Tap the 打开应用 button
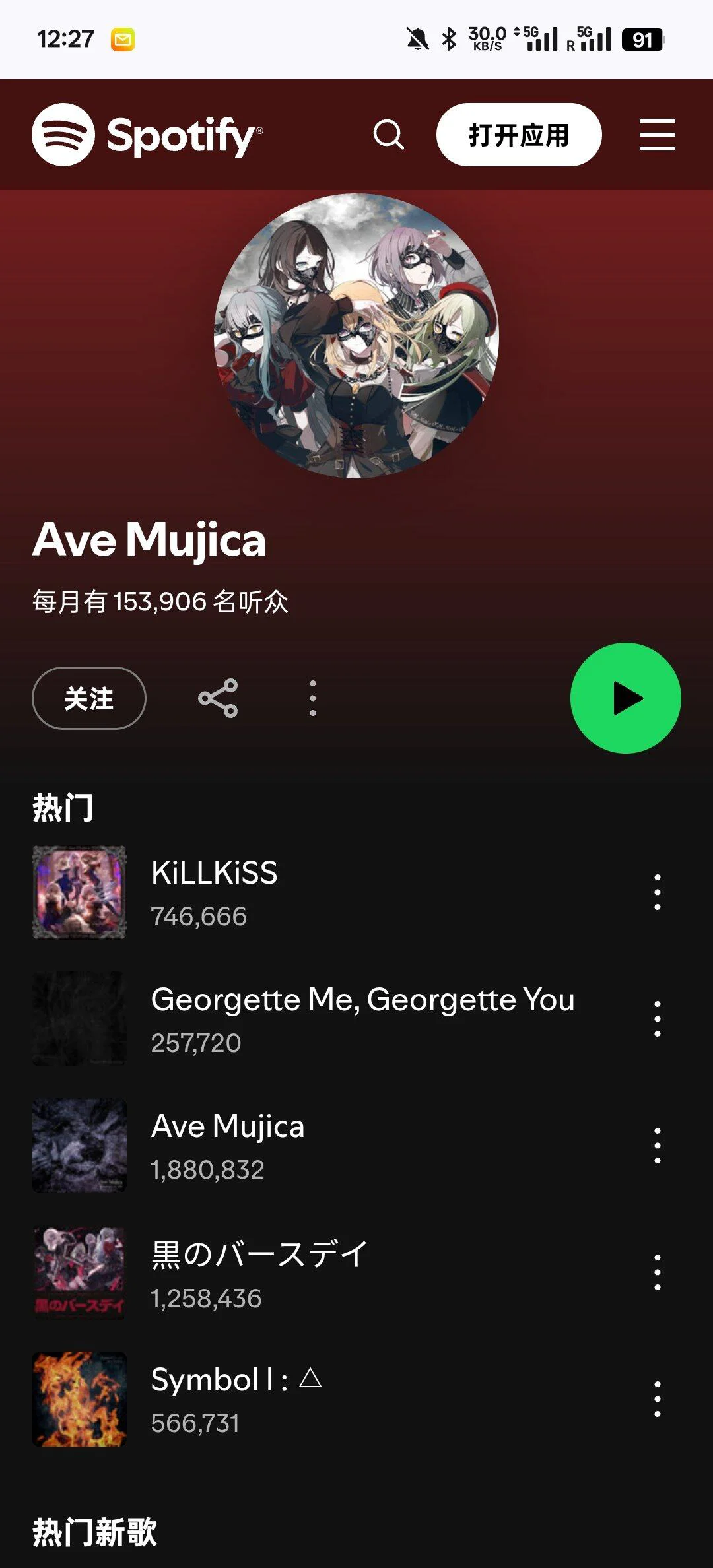This screenshot has width=713, height=1568. click(519, 135)
